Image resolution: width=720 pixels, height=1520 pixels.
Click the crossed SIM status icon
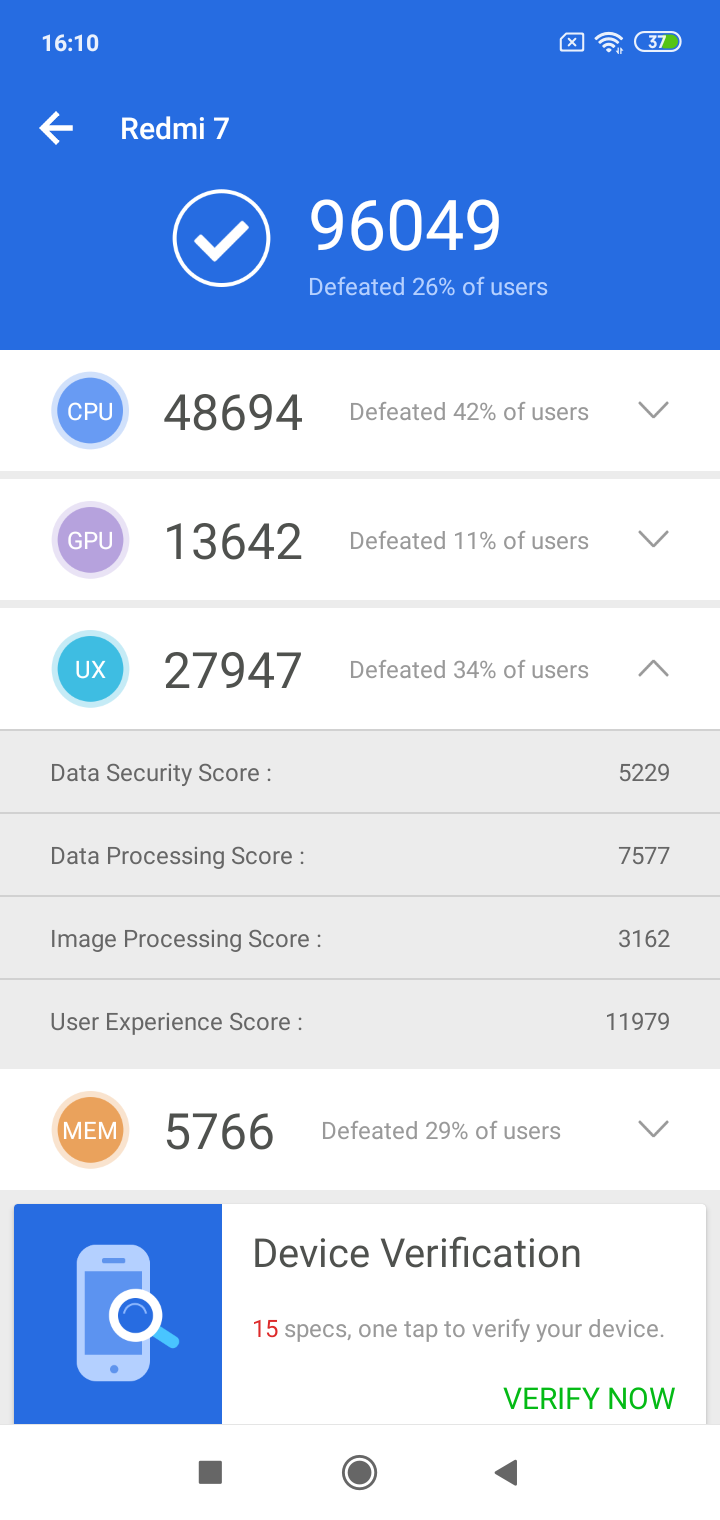571,42
